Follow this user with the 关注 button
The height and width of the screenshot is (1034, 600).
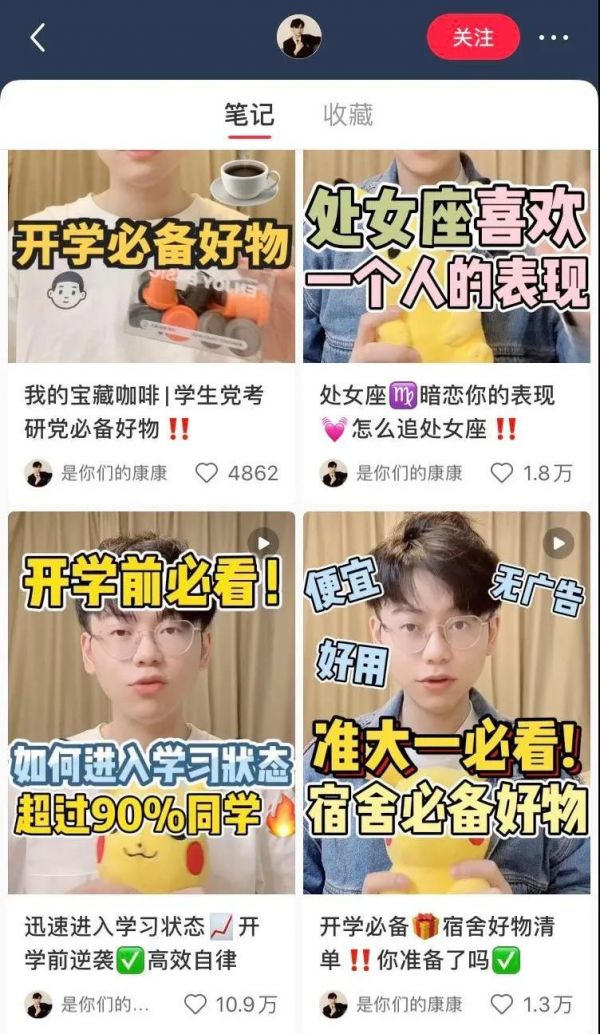point(473,37)
